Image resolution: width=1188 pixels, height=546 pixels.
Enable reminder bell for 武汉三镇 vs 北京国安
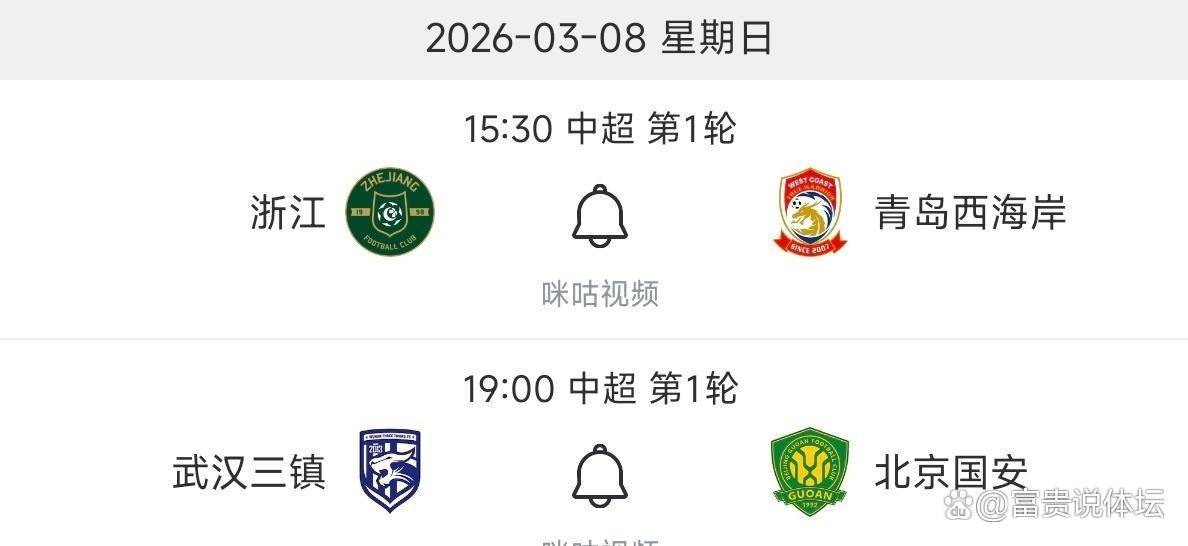pyautogui.click(x=600, y=474)
